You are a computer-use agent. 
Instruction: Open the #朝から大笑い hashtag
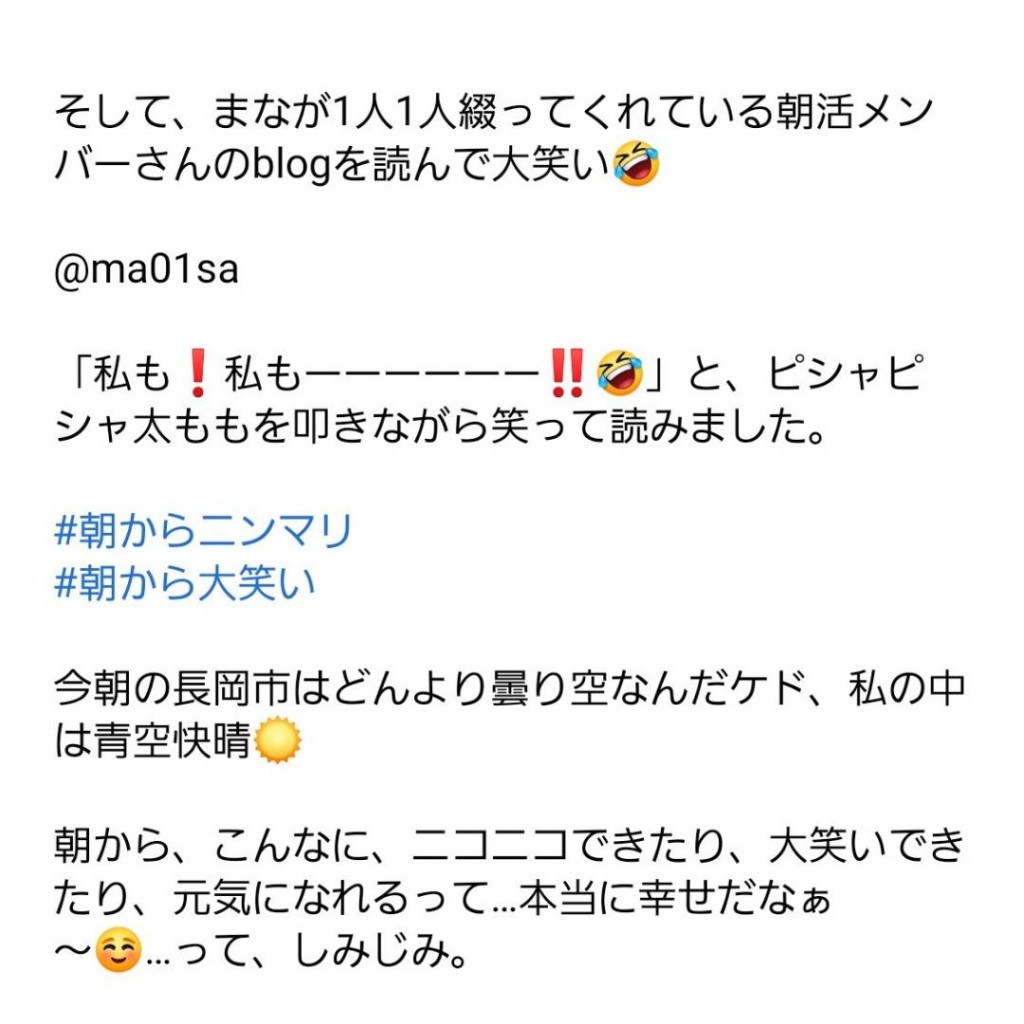coord(185,583)
